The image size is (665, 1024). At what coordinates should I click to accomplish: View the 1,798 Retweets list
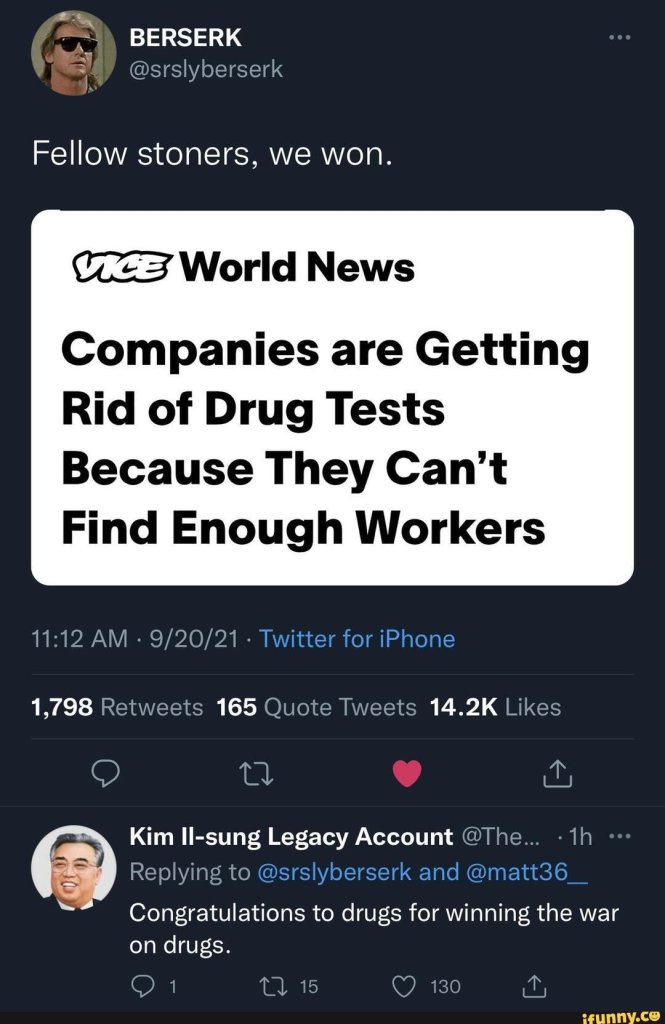pos(117,708)
